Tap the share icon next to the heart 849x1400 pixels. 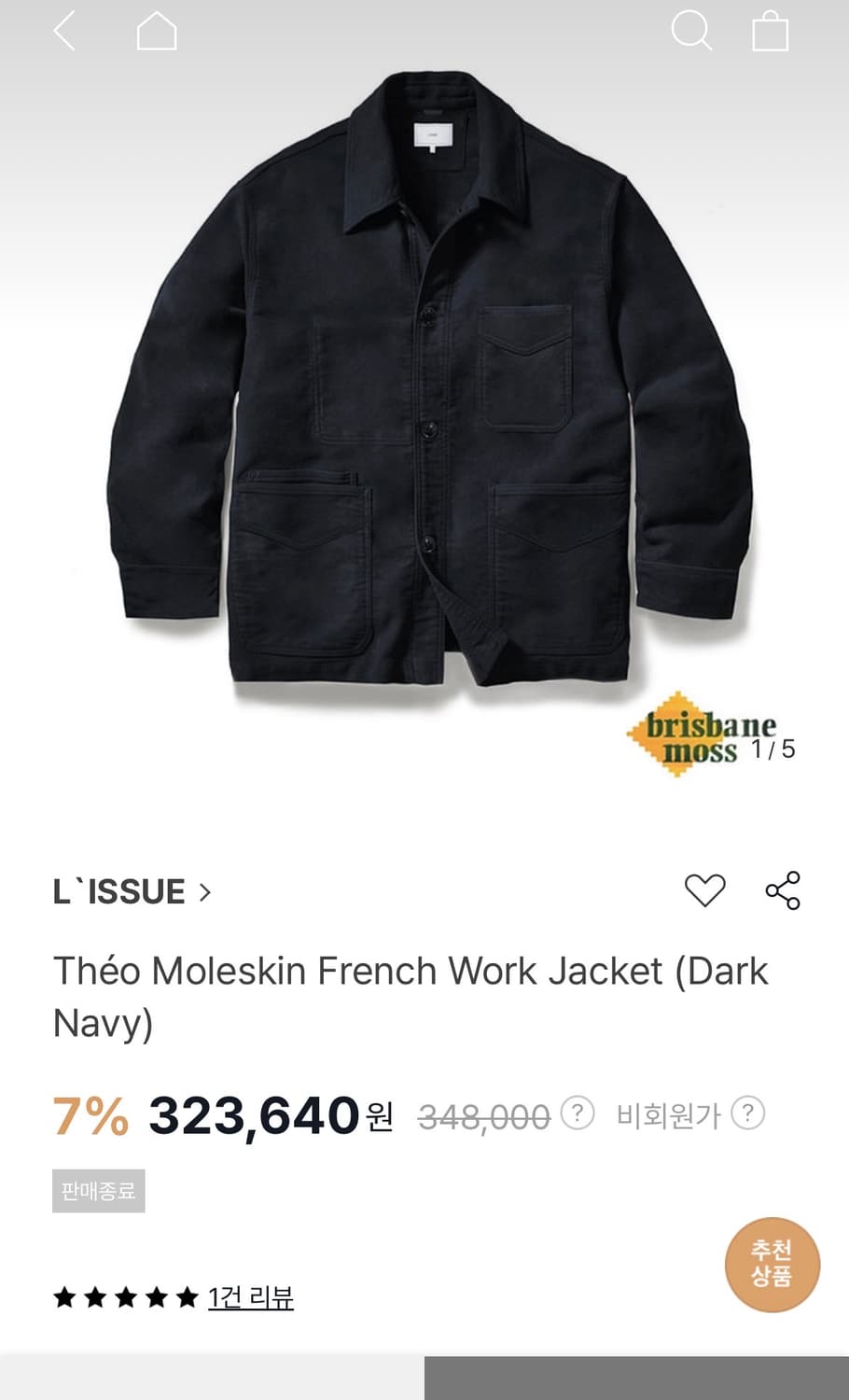[x=784, y=891]
